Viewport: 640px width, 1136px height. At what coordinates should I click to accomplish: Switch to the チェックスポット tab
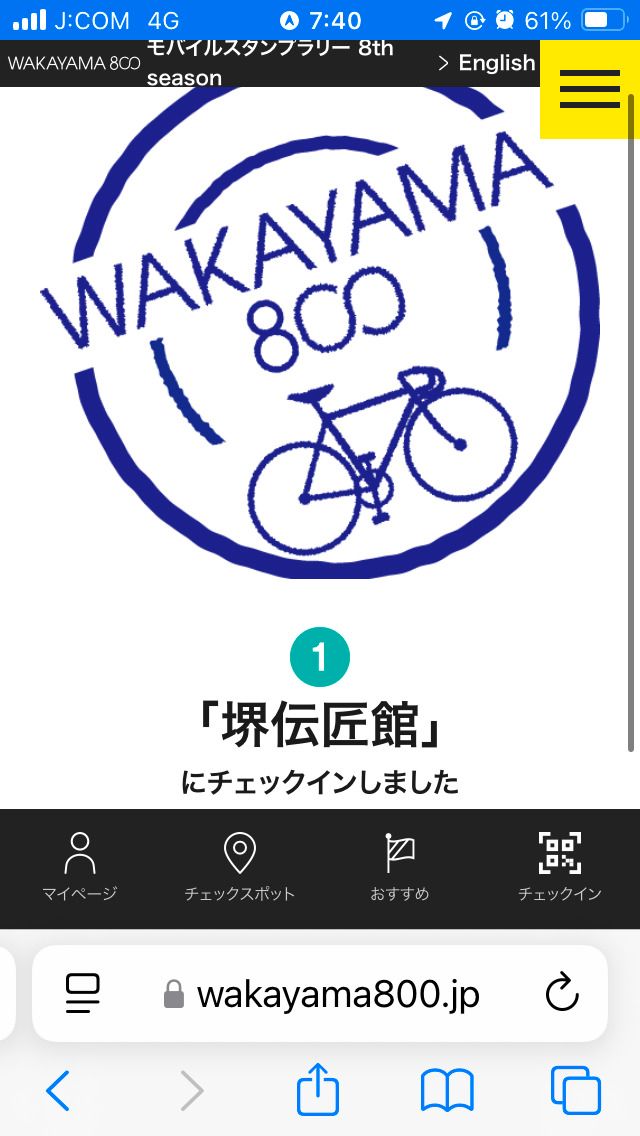[x=240, y=867]
